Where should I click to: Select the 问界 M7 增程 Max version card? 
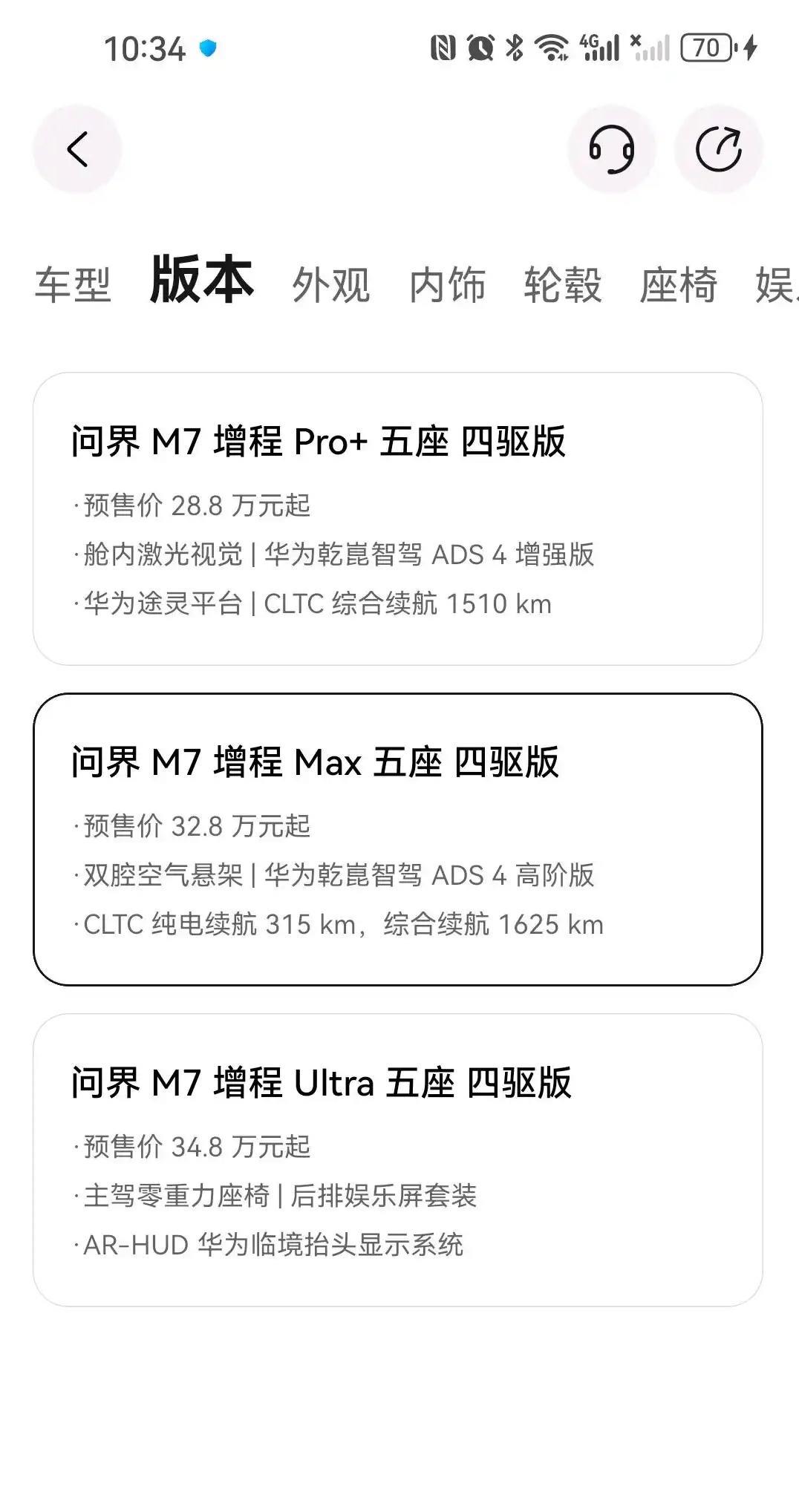(x=398, y=840)
